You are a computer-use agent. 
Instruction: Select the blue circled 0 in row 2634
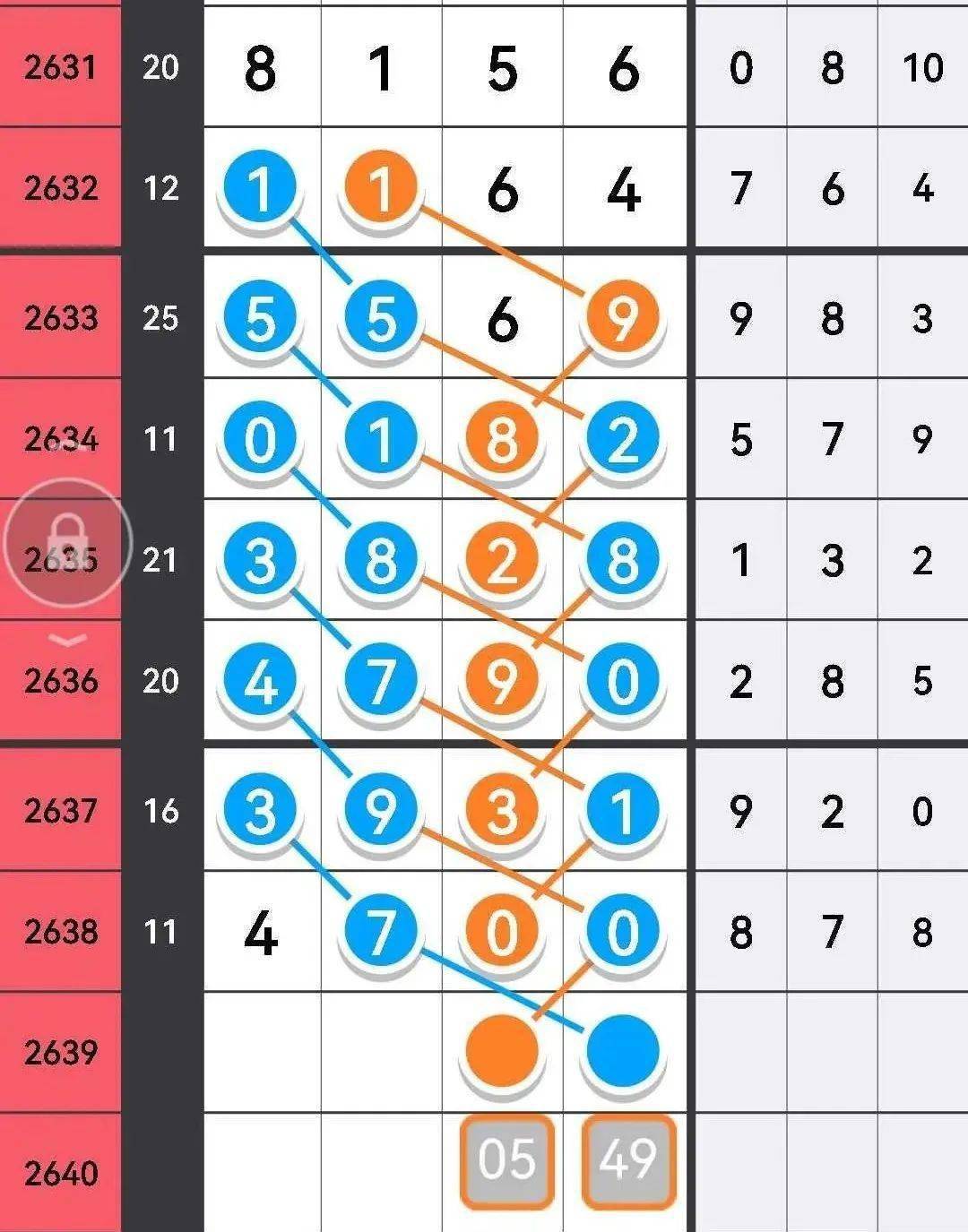(259, 439)
